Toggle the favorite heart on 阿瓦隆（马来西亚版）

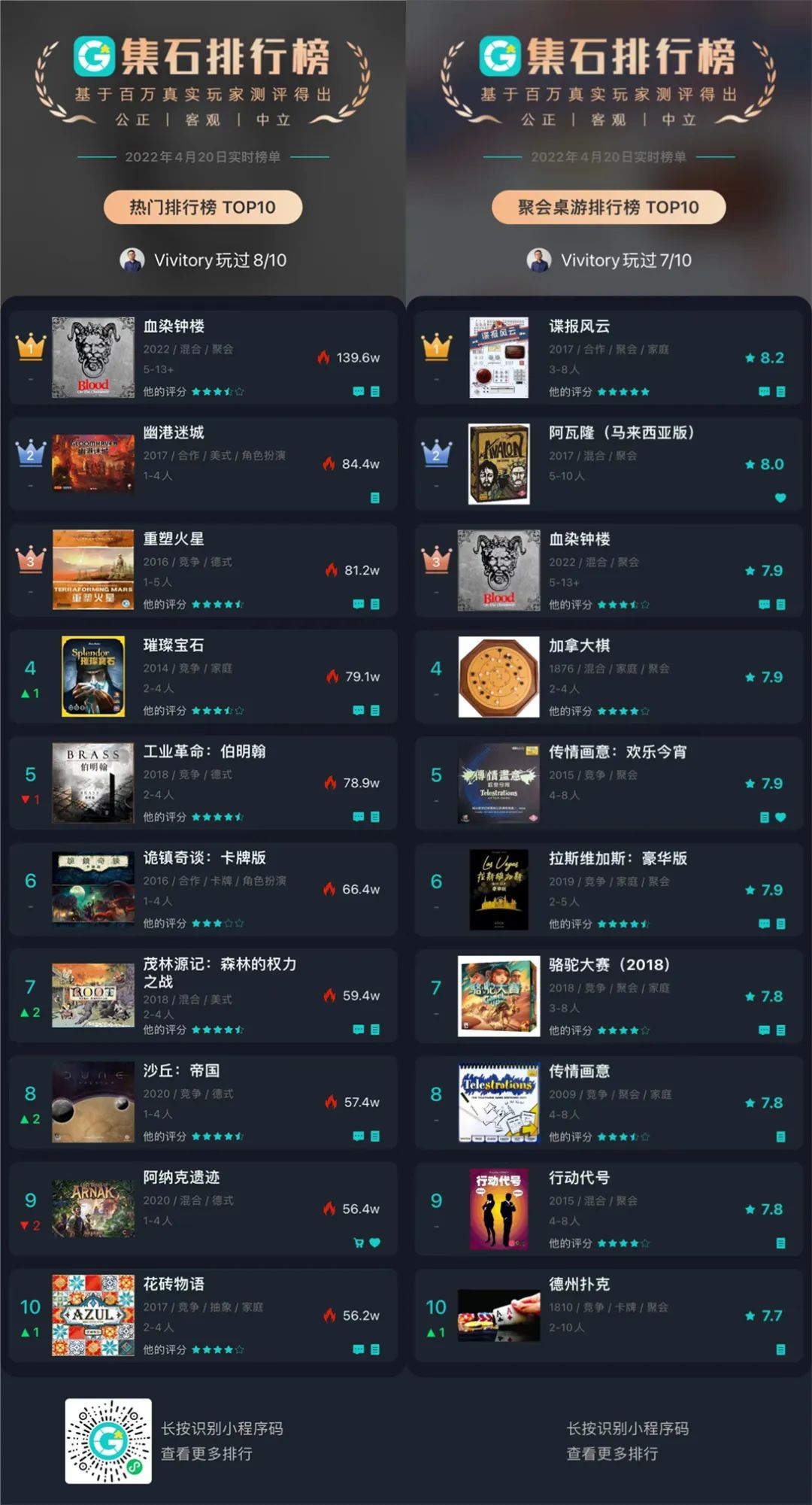pyautogui.click(x=780, y=499)
